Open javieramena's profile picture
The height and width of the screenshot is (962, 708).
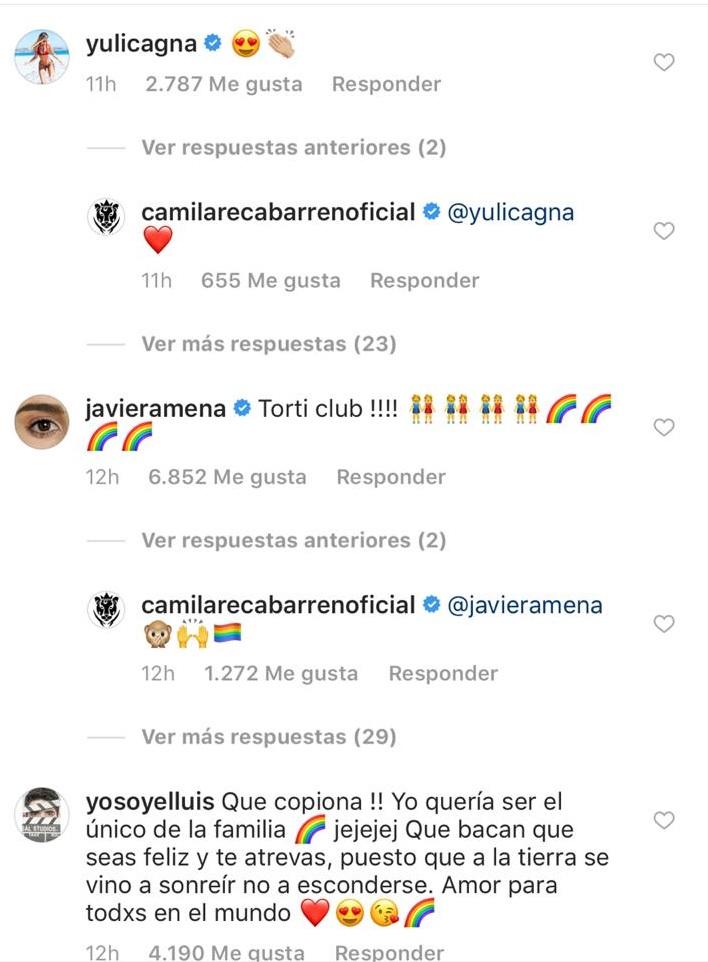click(x=41, y=423)
